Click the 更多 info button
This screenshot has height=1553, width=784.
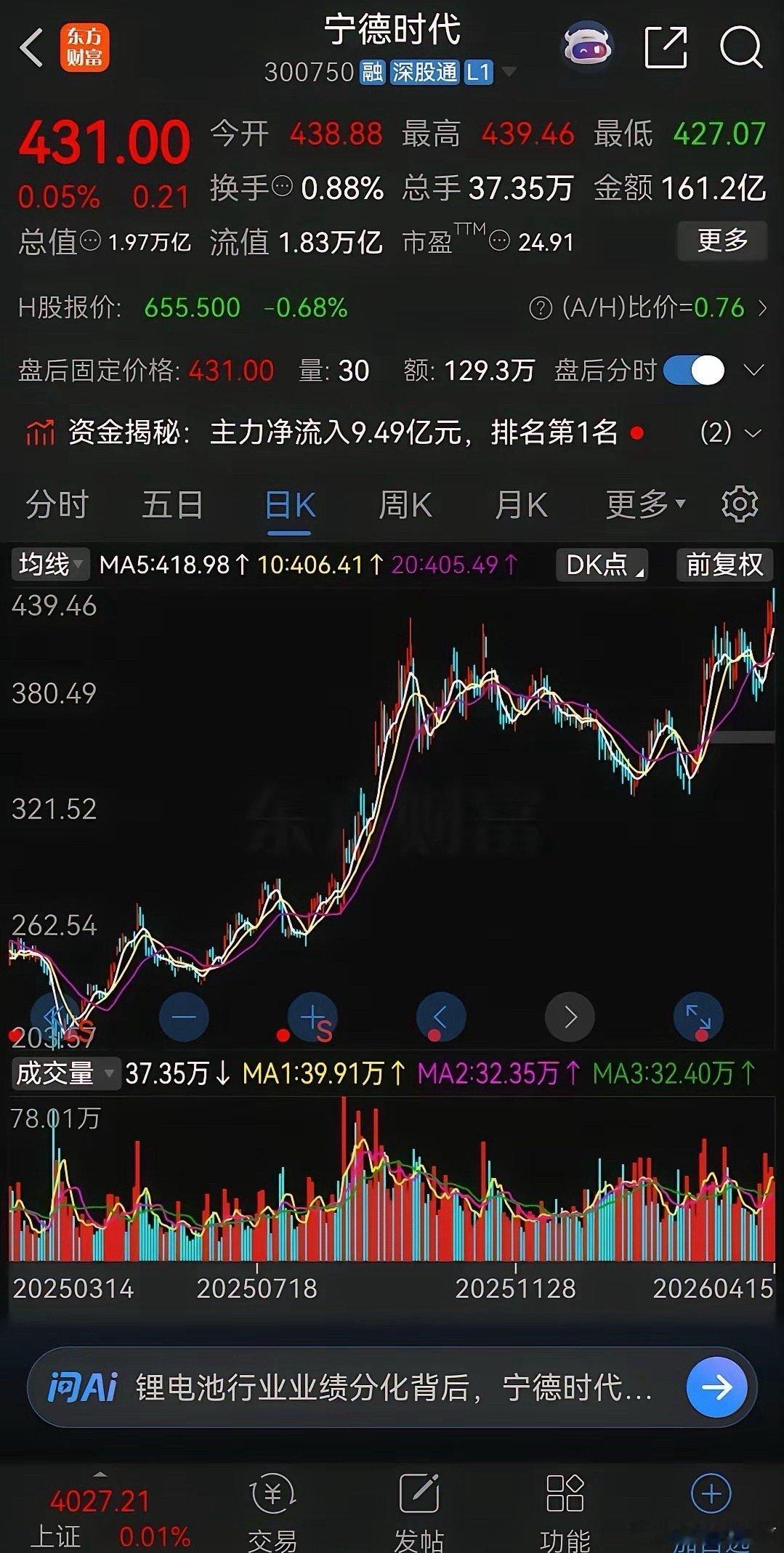(x=722, y=241)
